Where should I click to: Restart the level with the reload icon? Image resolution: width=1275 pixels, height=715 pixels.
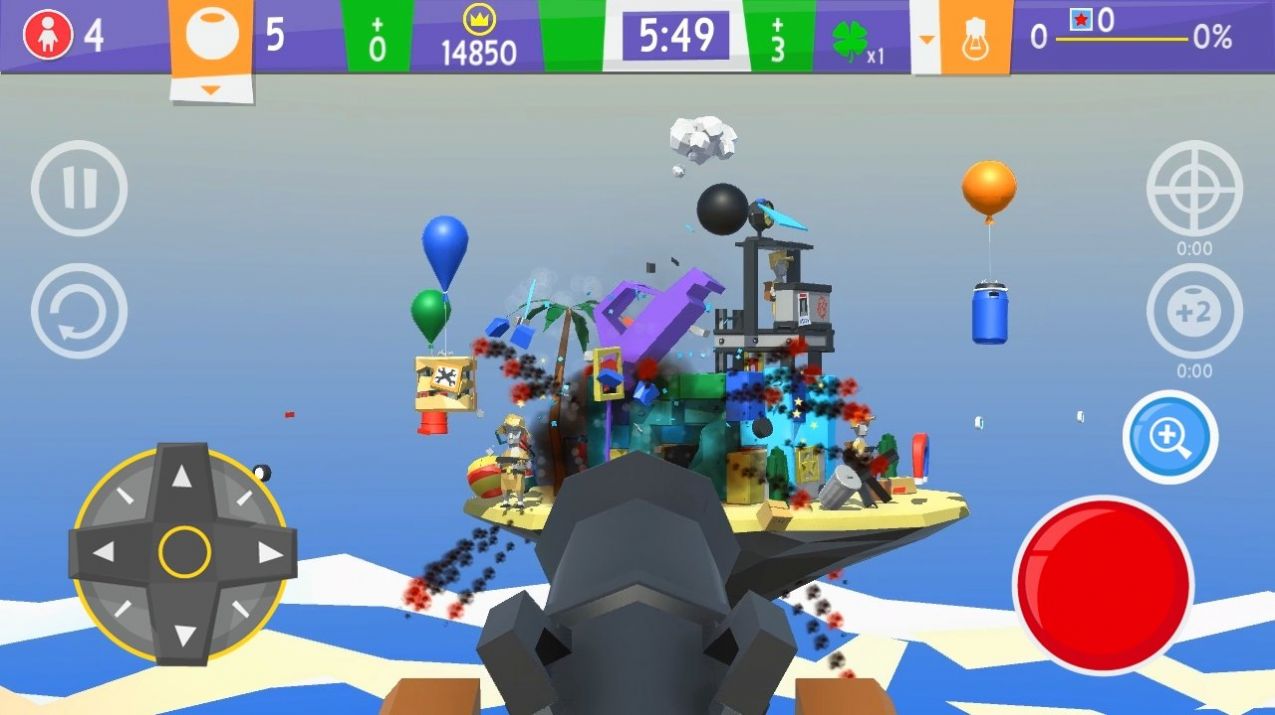click(x=79, y=311)
